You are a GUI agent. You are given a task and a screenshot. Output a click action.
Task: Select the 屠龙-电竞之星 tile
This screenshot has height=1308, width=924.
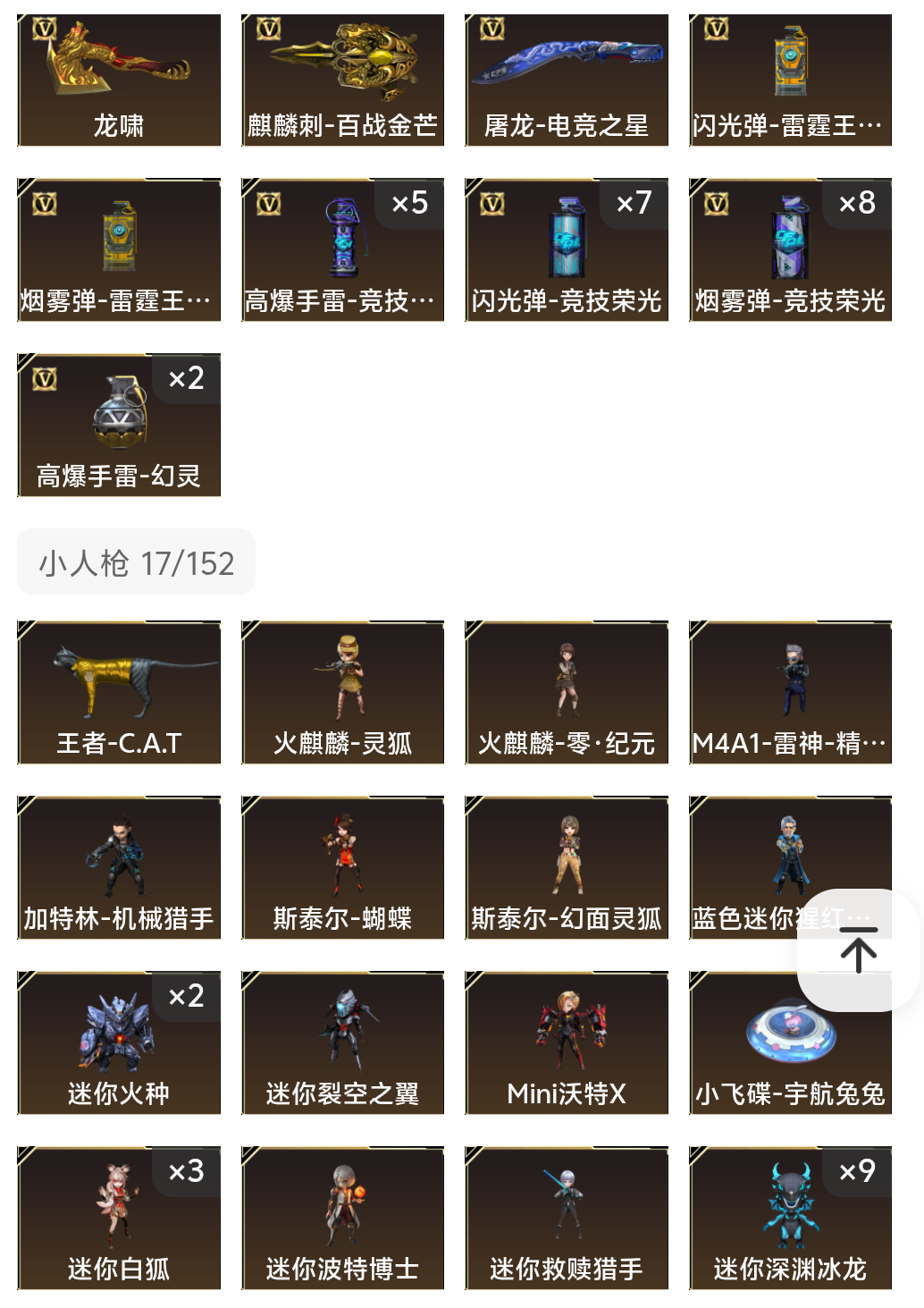pos(567,80)
